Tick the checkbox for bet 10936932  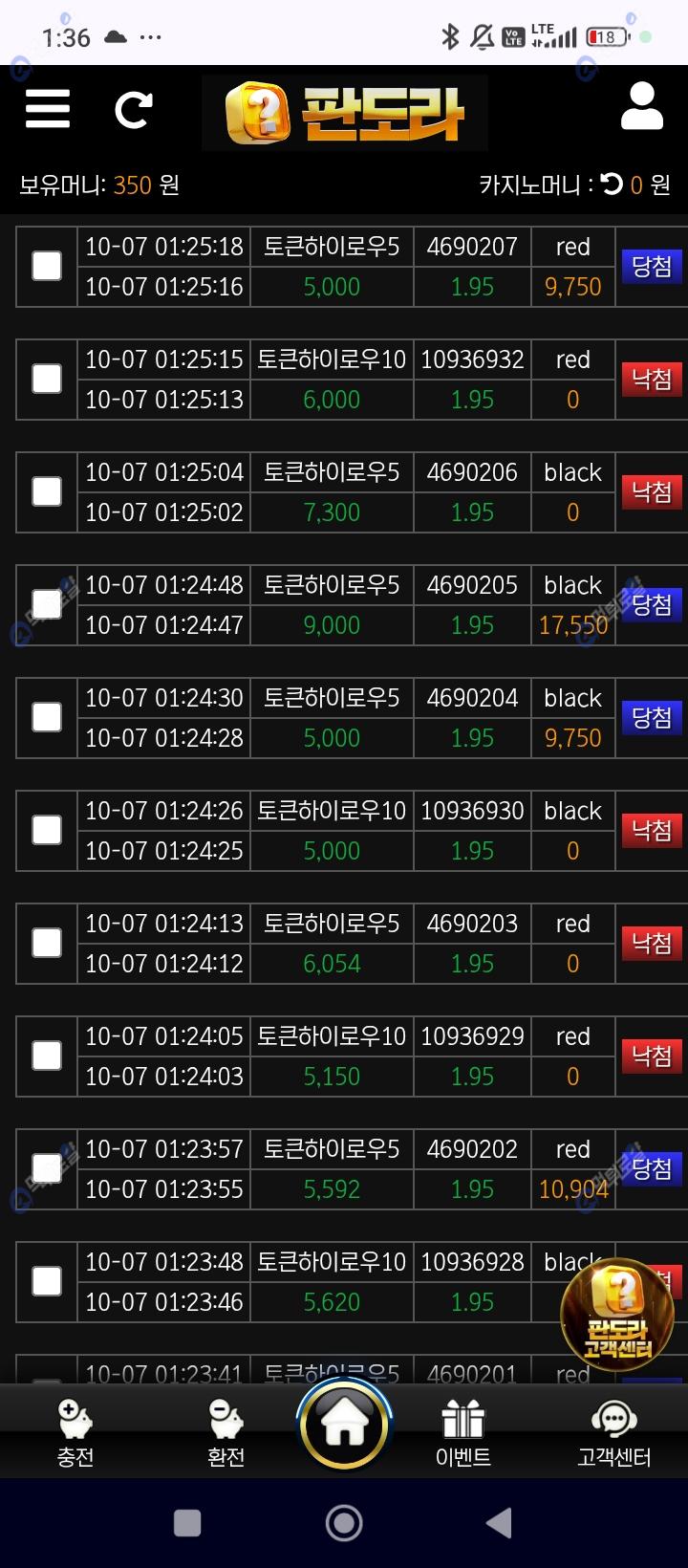click(47, 379)
